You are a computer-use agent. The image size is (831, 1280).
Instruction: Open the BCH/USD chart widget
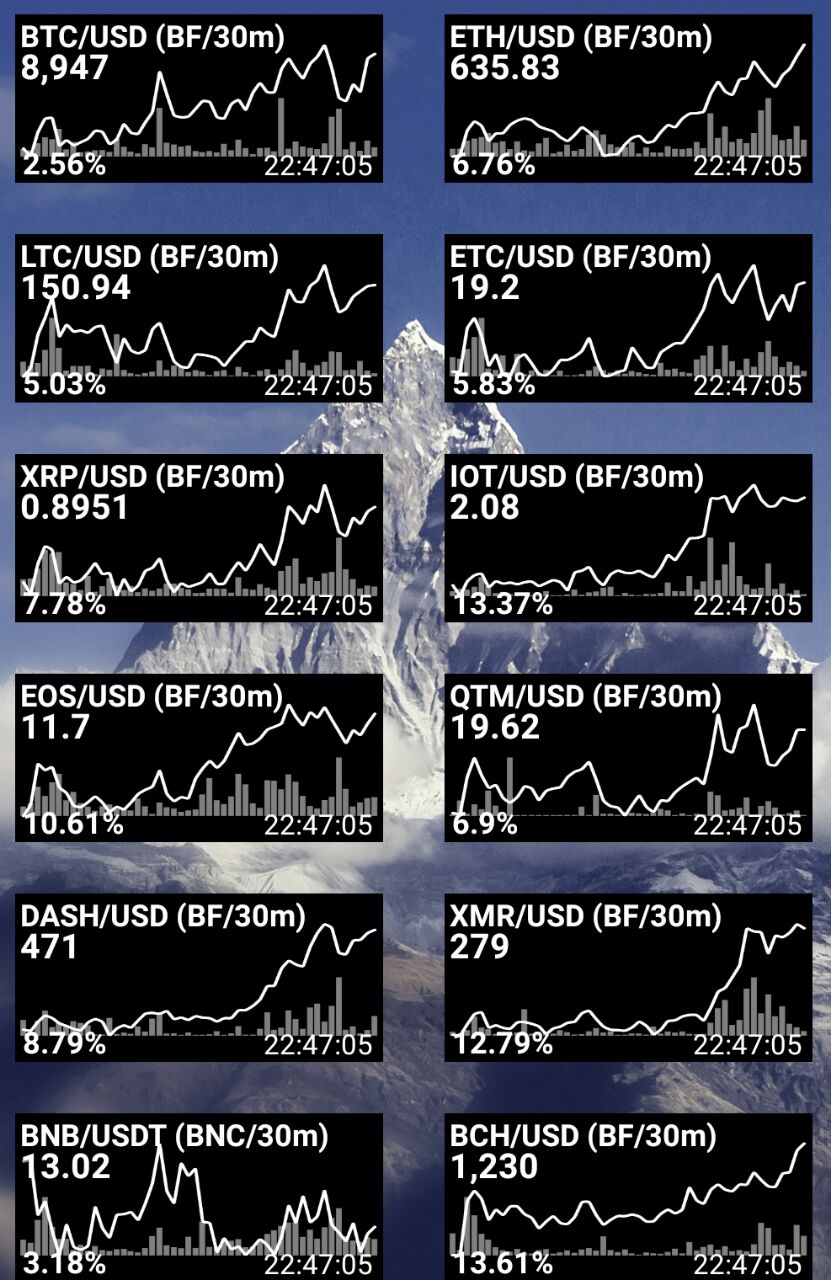pos(628,1196)
